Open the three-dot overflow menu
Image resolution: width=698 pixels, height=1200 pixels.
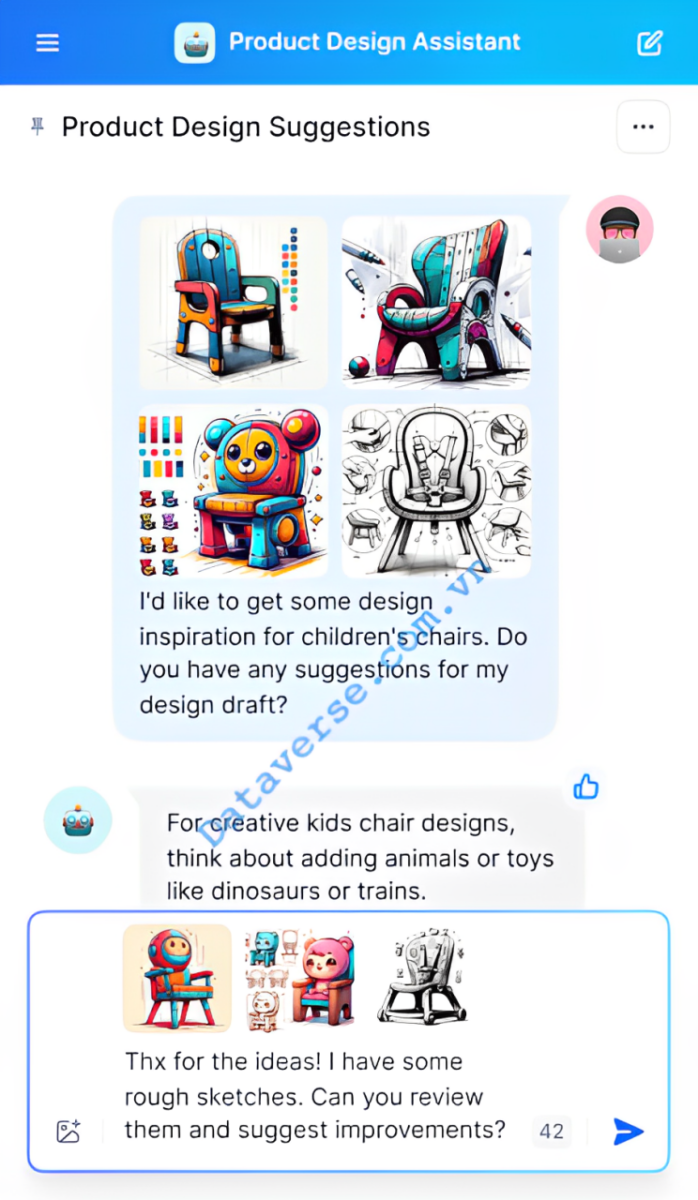[643, 127]
